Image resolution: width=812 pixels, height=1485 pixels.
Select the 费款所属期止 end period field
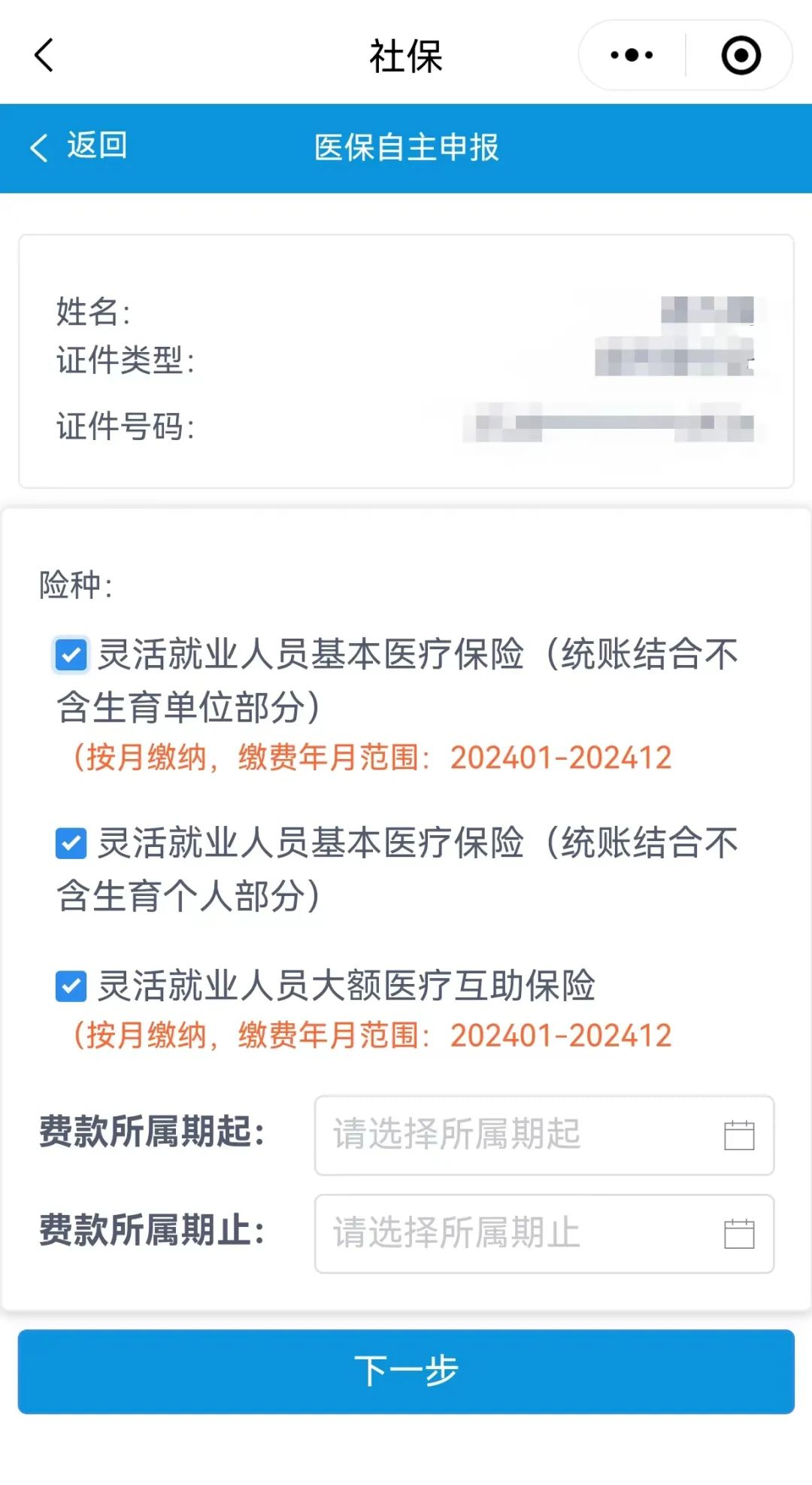pos(544,1234)
